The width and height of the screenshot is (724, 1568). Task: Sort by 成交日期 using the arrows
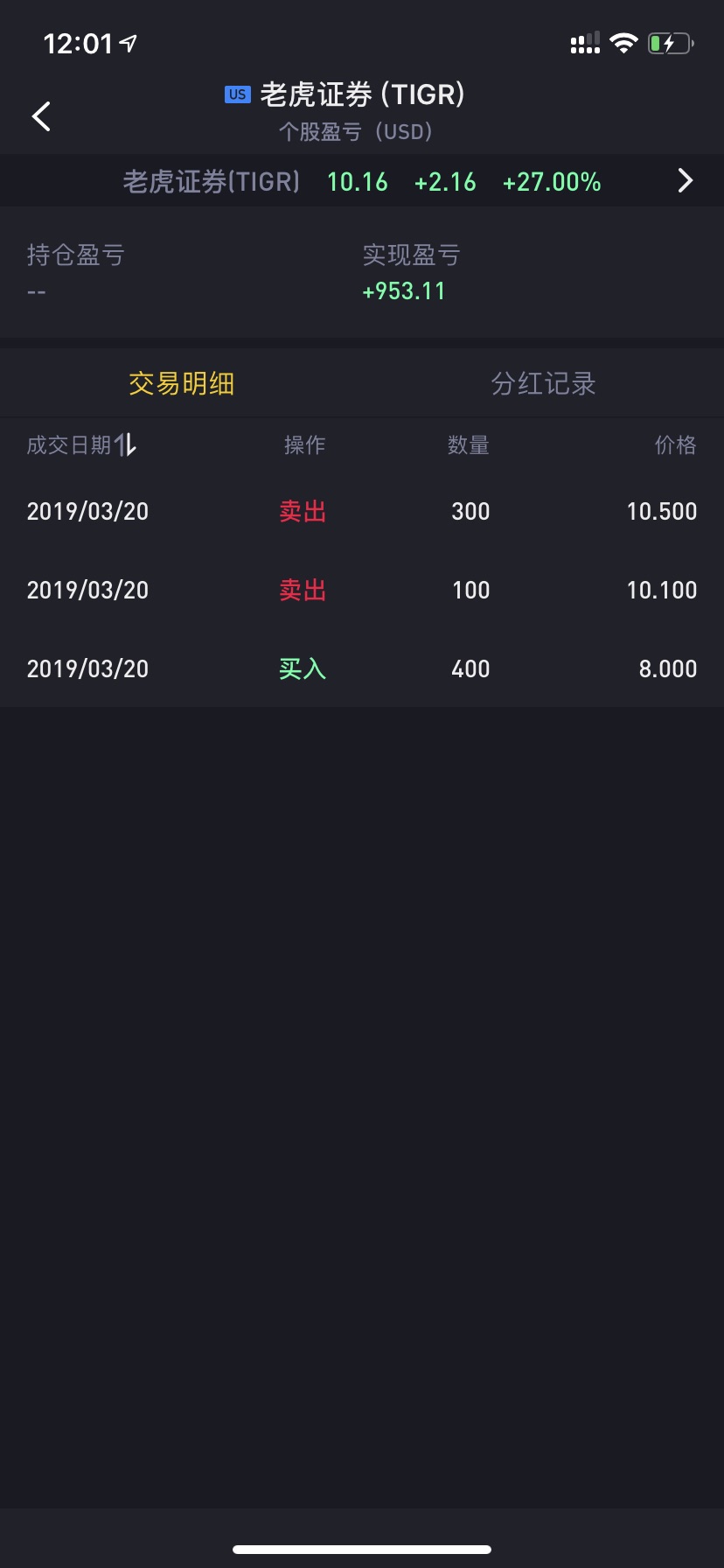click(125, 444)
